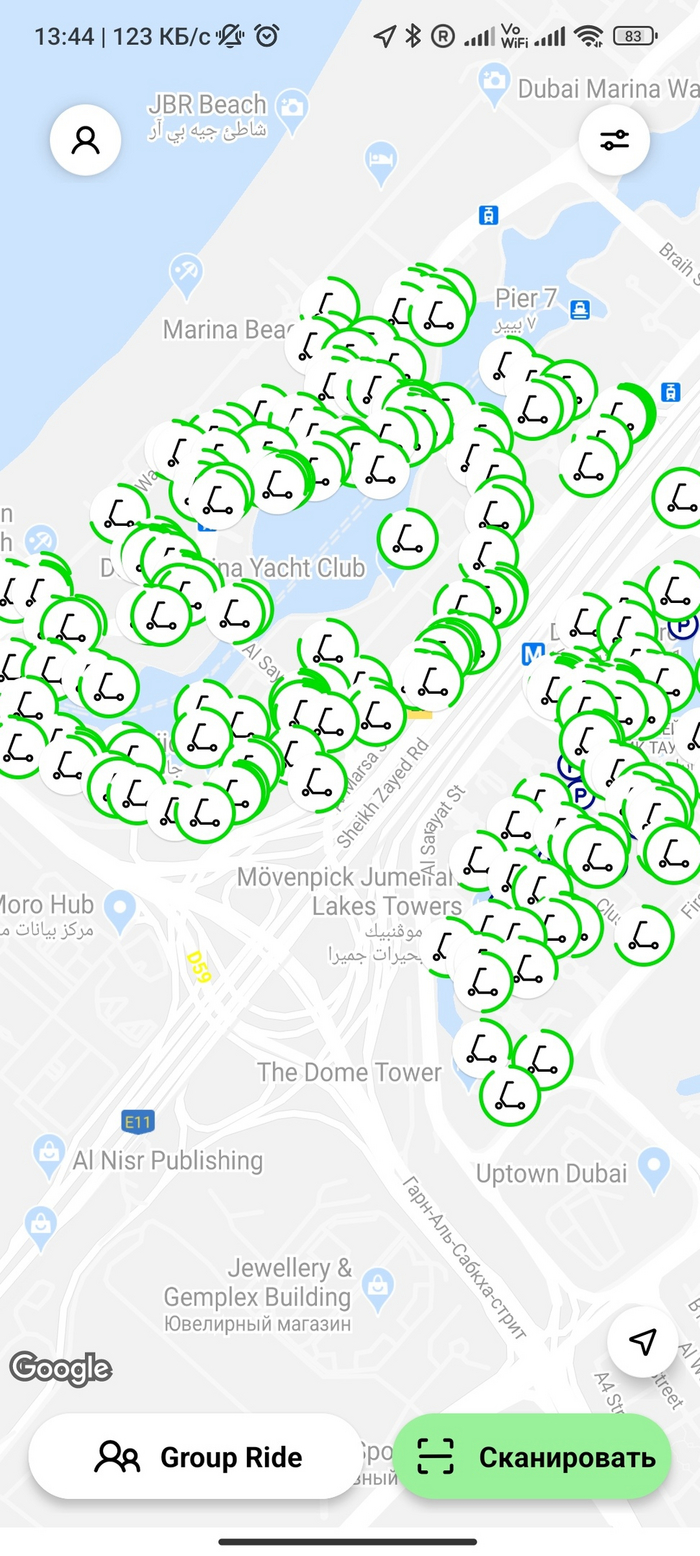700x1556 pixels.
Task: Center the map on my location
Action: [642, 1342]
